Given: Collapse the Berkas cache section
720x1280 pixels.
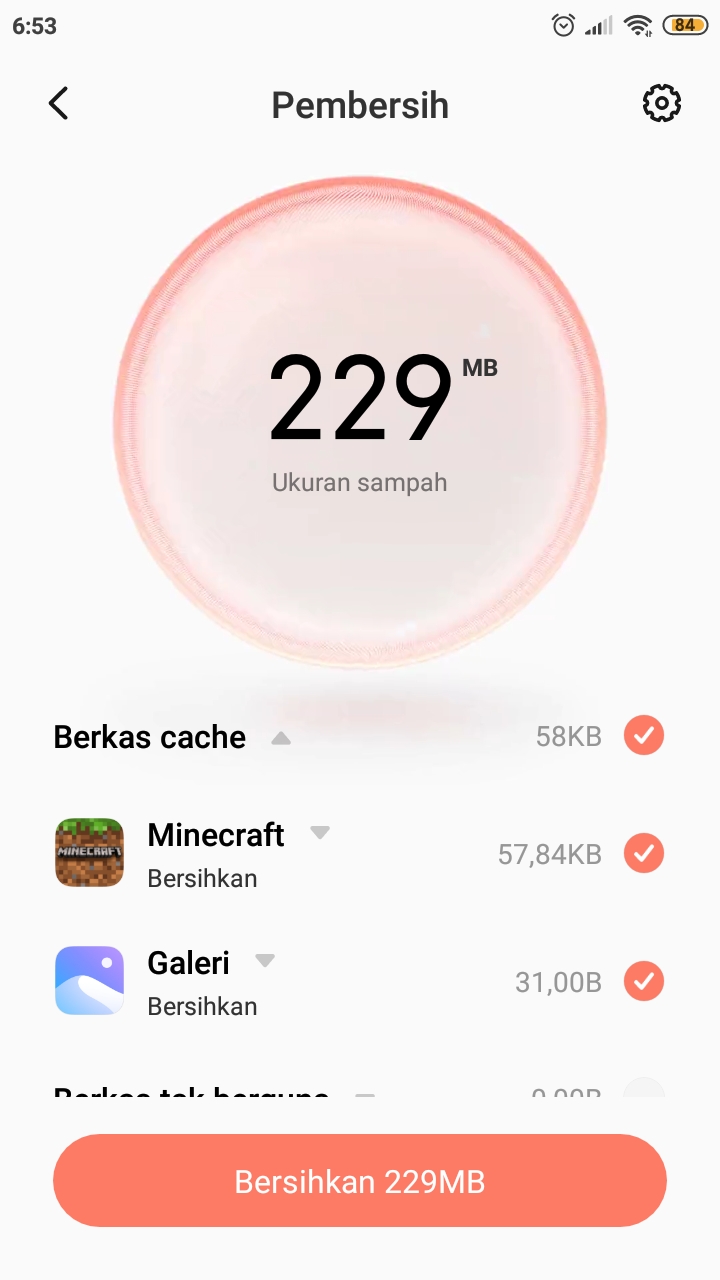Looking at the screenshot, I should click(x=281, y=738).
